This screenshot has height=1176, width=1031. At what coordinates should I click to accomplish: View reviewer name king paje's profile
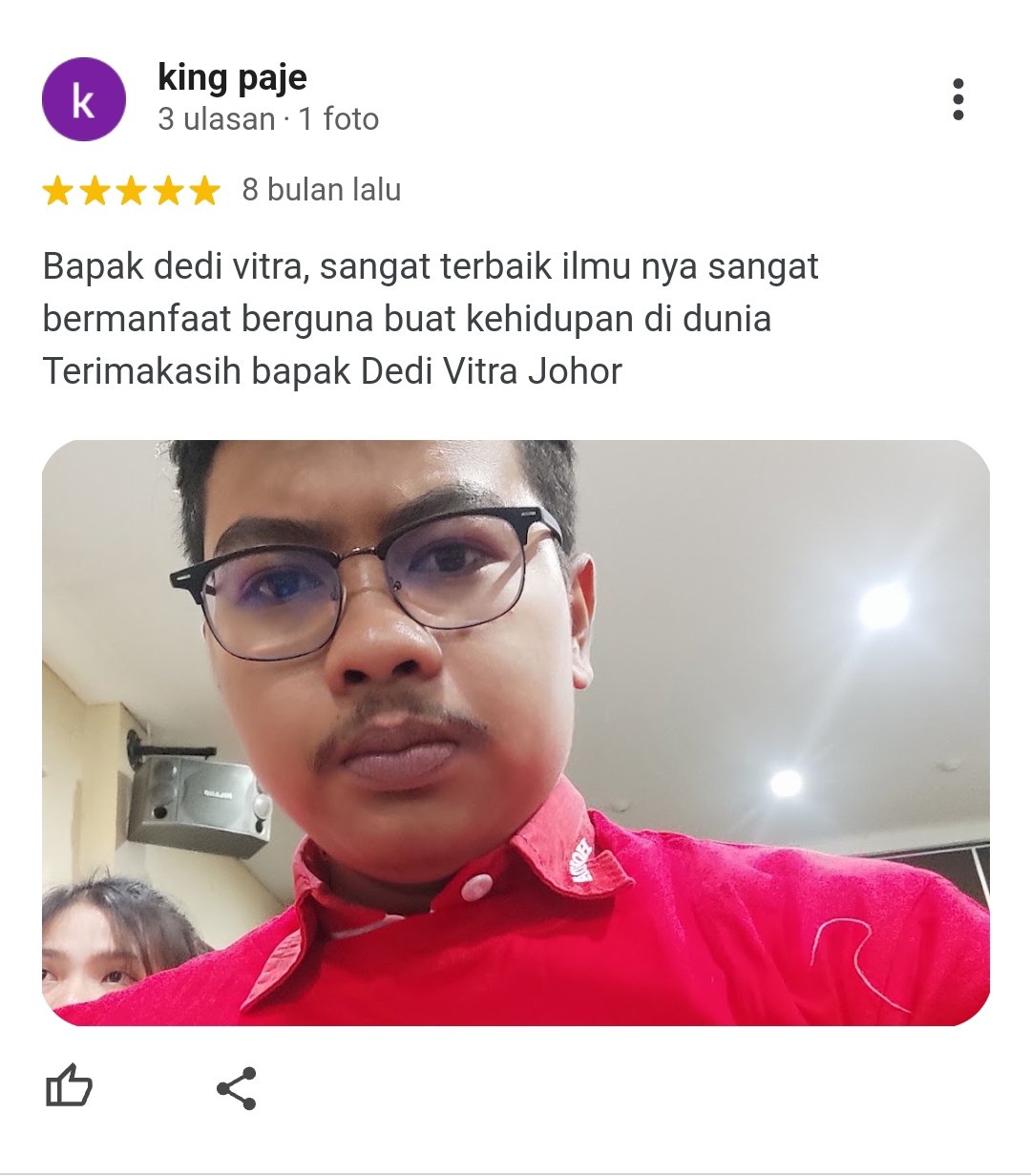coord(232,77)
